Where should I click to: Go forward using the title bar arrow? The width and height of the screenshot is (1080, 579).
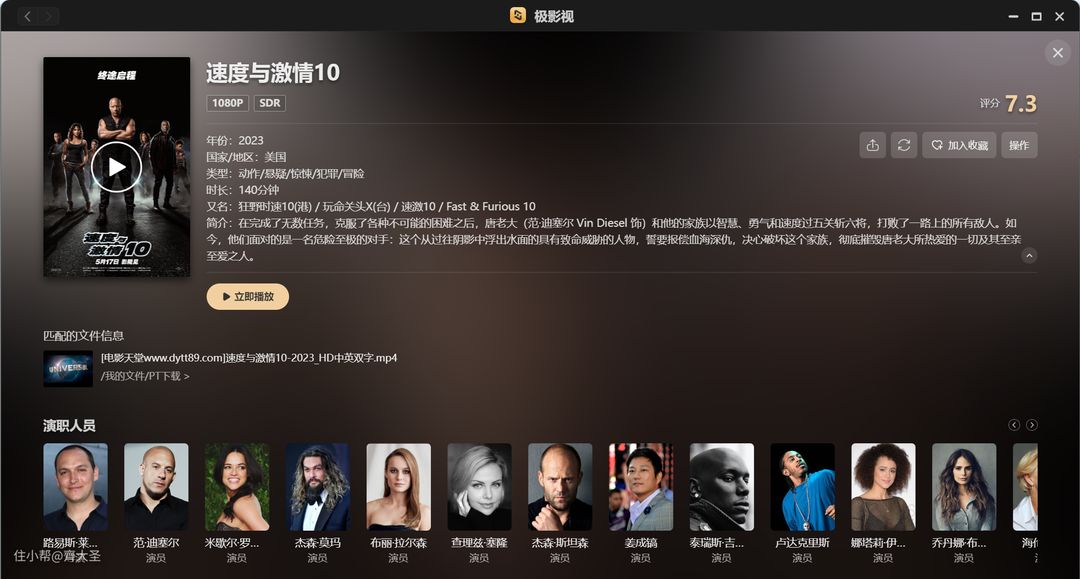[49, 16]
